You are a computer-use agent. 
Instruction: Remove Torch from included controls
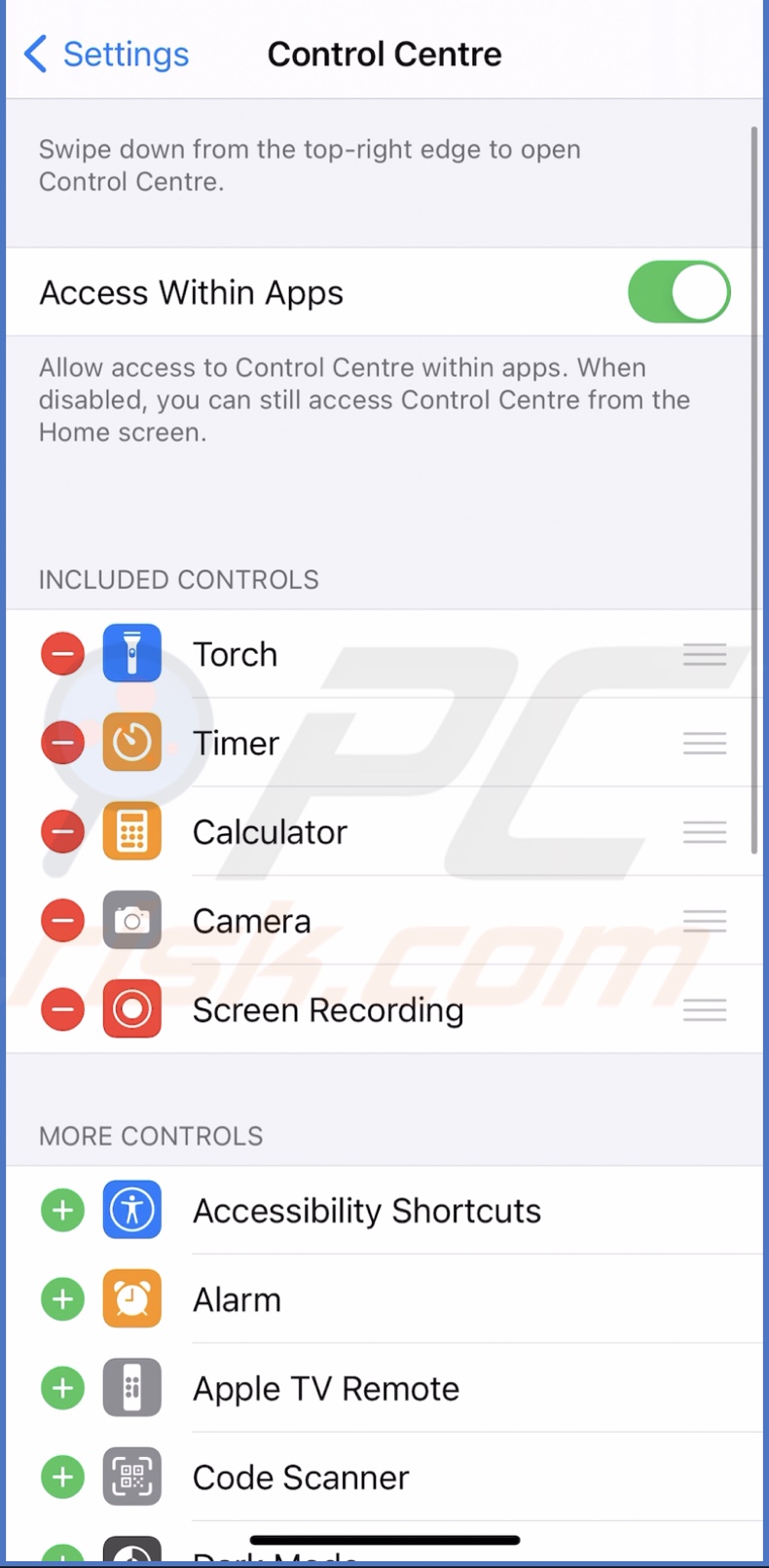click(62, 653)
